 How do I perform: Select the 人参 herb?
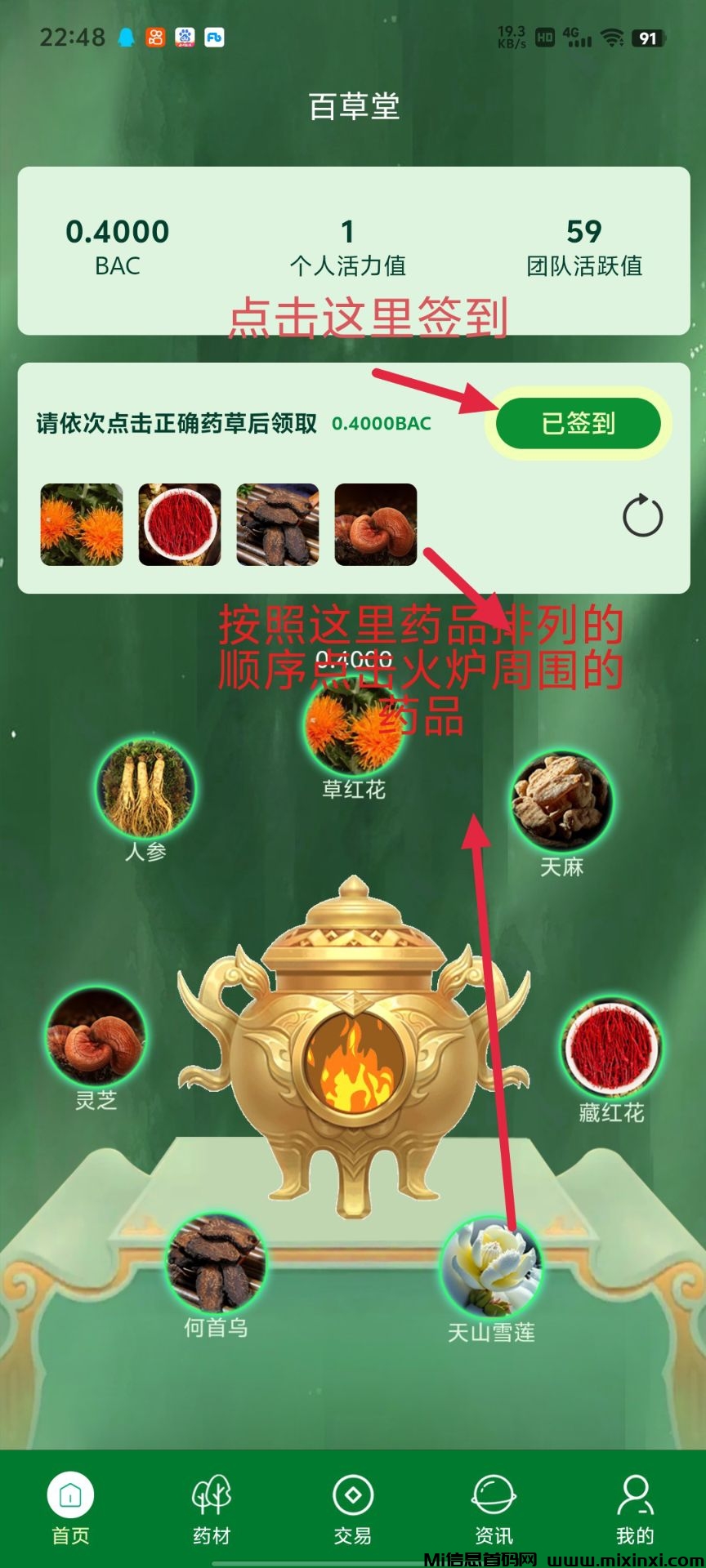tap(145, 789)
